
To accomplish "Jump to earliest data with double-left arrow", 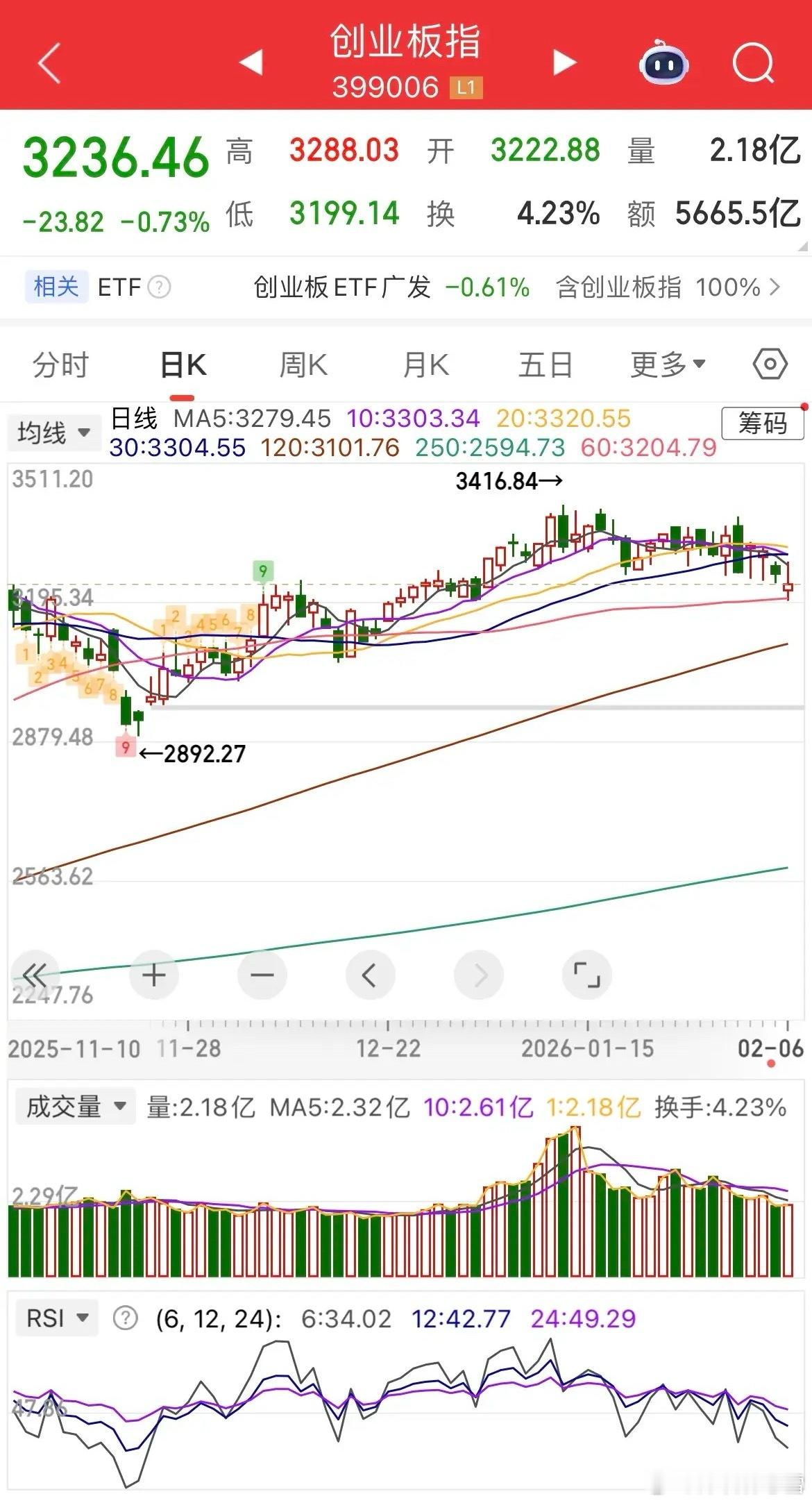I will tap(35, 975).
